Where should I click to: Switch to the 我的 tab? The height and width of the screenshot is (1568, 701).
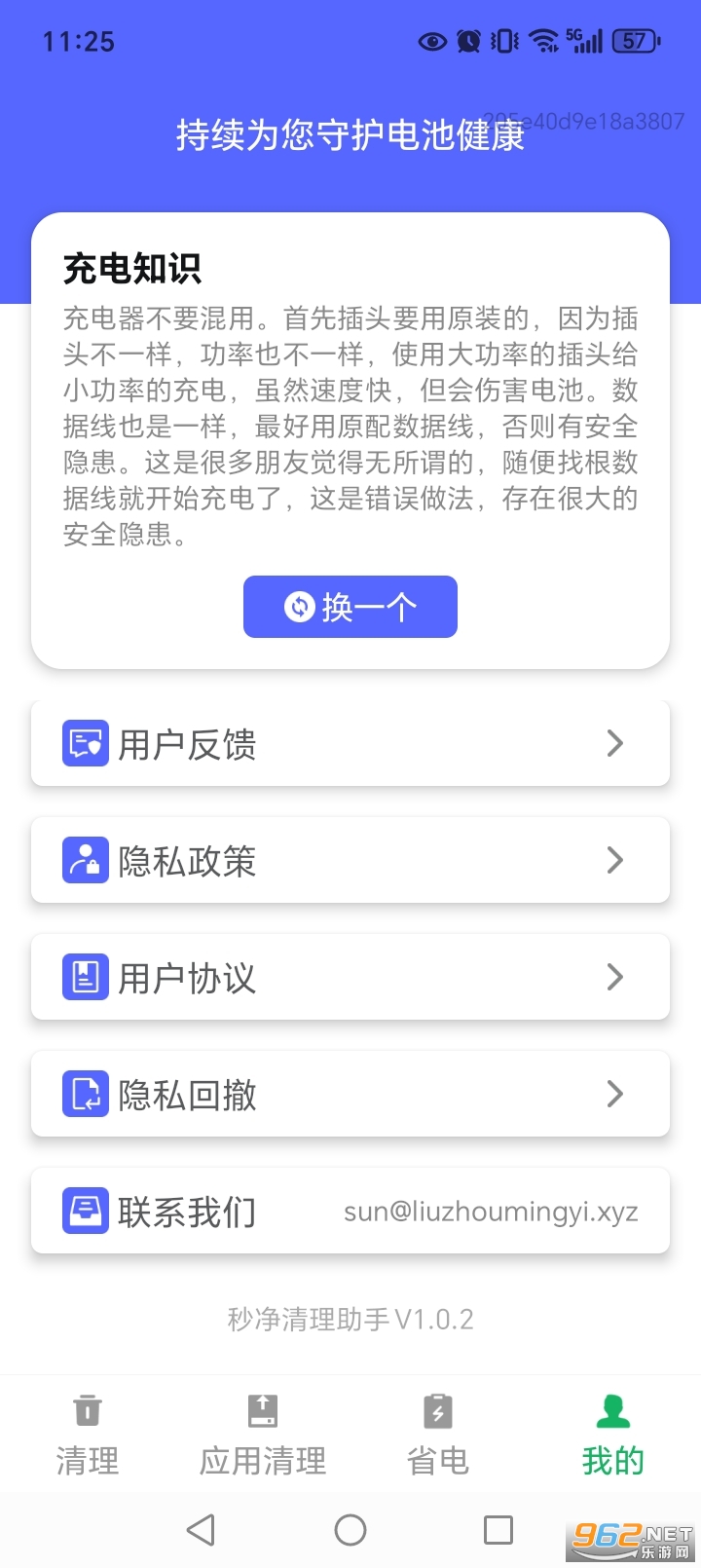[611, 1434]
